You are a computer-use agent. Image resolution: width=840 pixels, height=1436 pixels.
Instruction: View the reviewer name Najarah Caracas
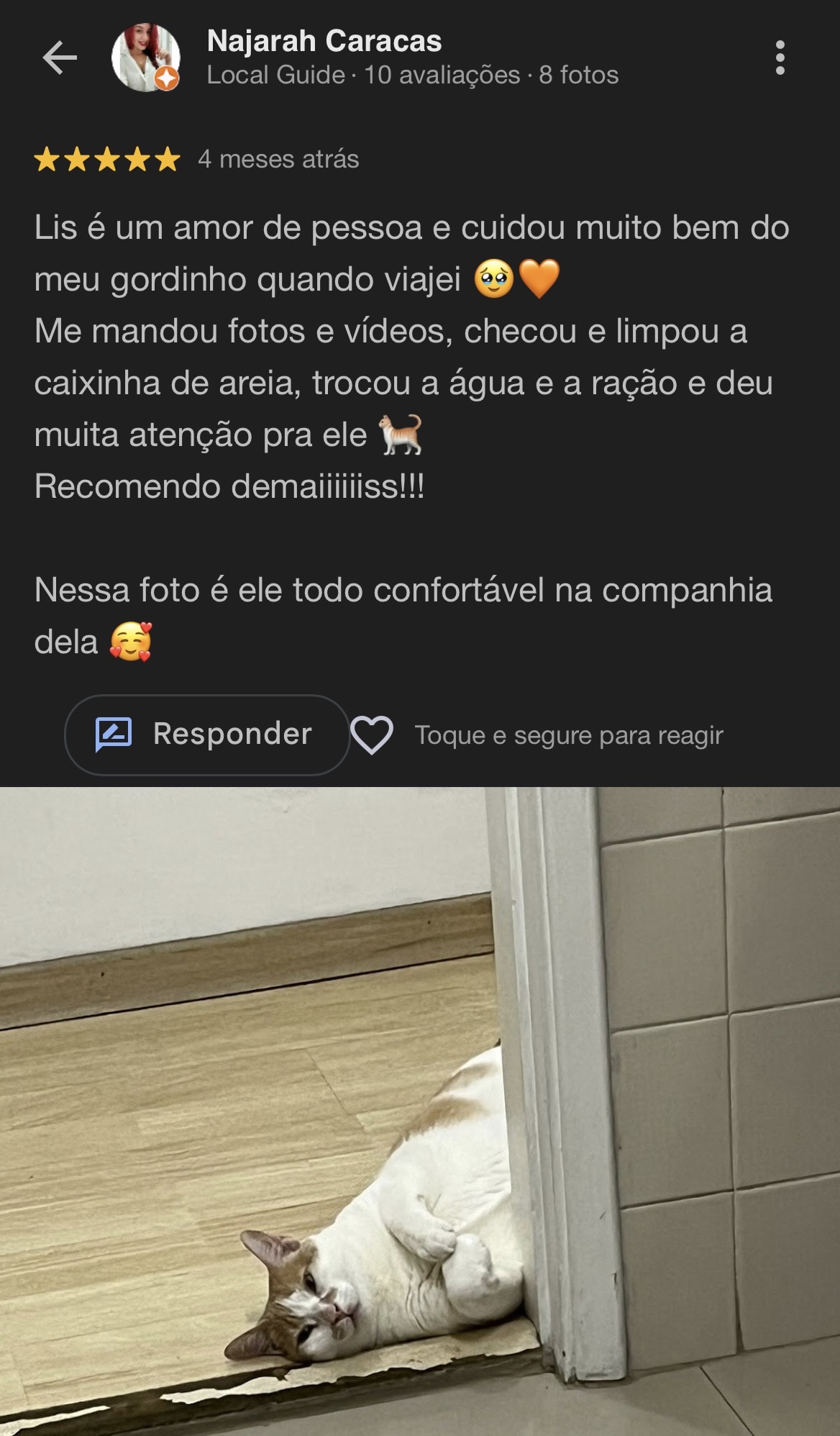click(324, 42)
